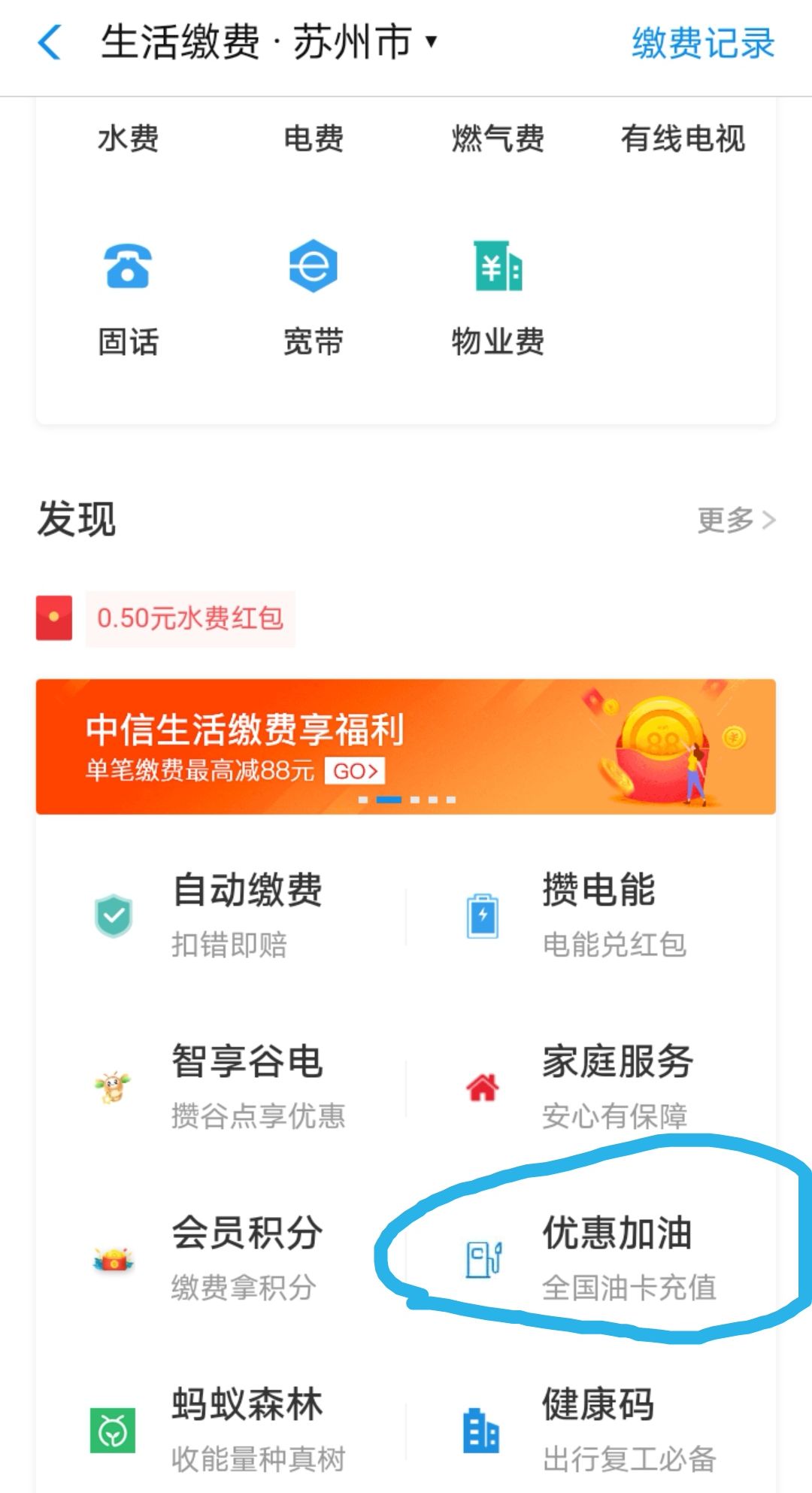Open 健康码 health code

[586, 1428]
